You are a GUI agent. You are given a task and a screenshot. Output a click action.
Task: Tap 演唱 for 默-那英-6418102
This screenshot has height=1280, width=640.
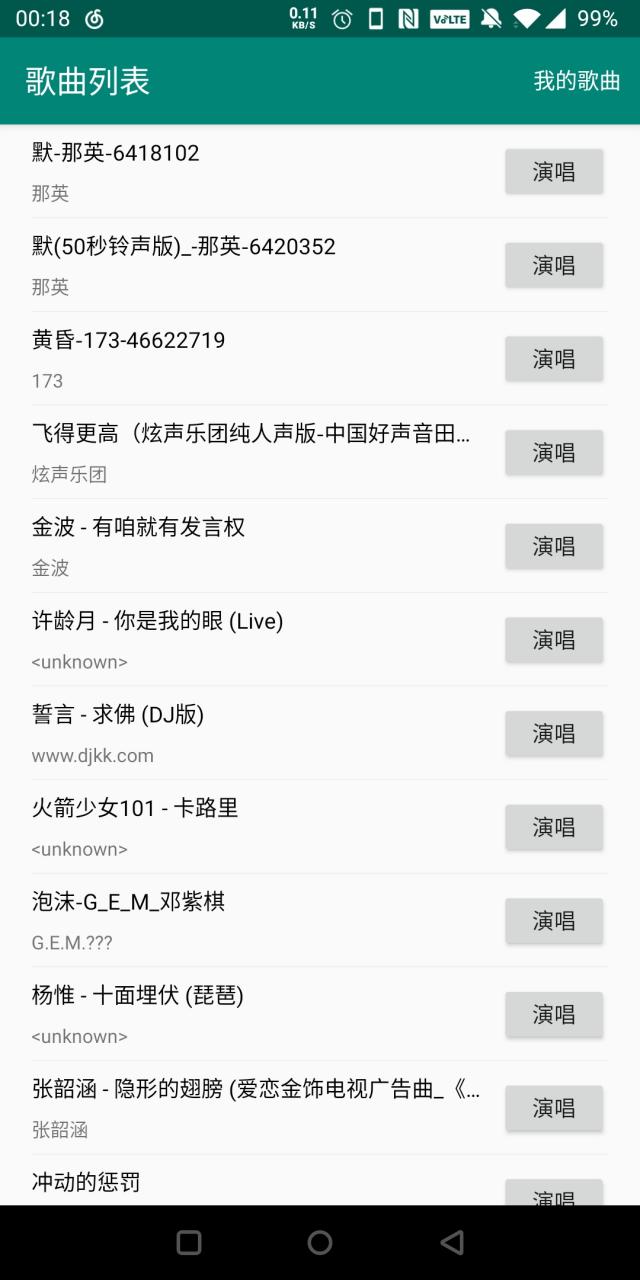[x=554, y=171]
